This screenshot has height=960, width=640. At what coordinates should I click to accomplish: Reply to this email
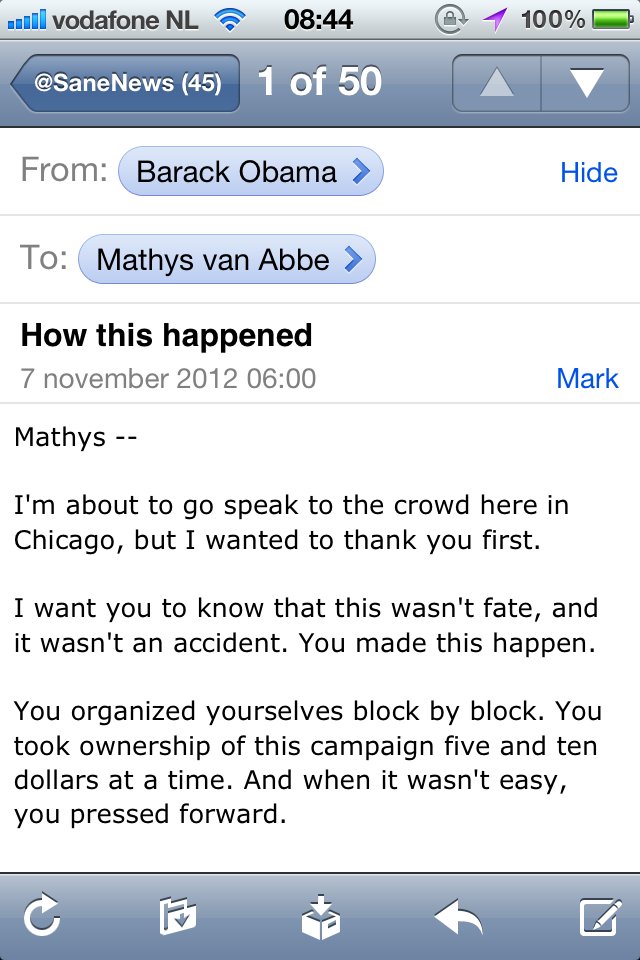point(458,916)
